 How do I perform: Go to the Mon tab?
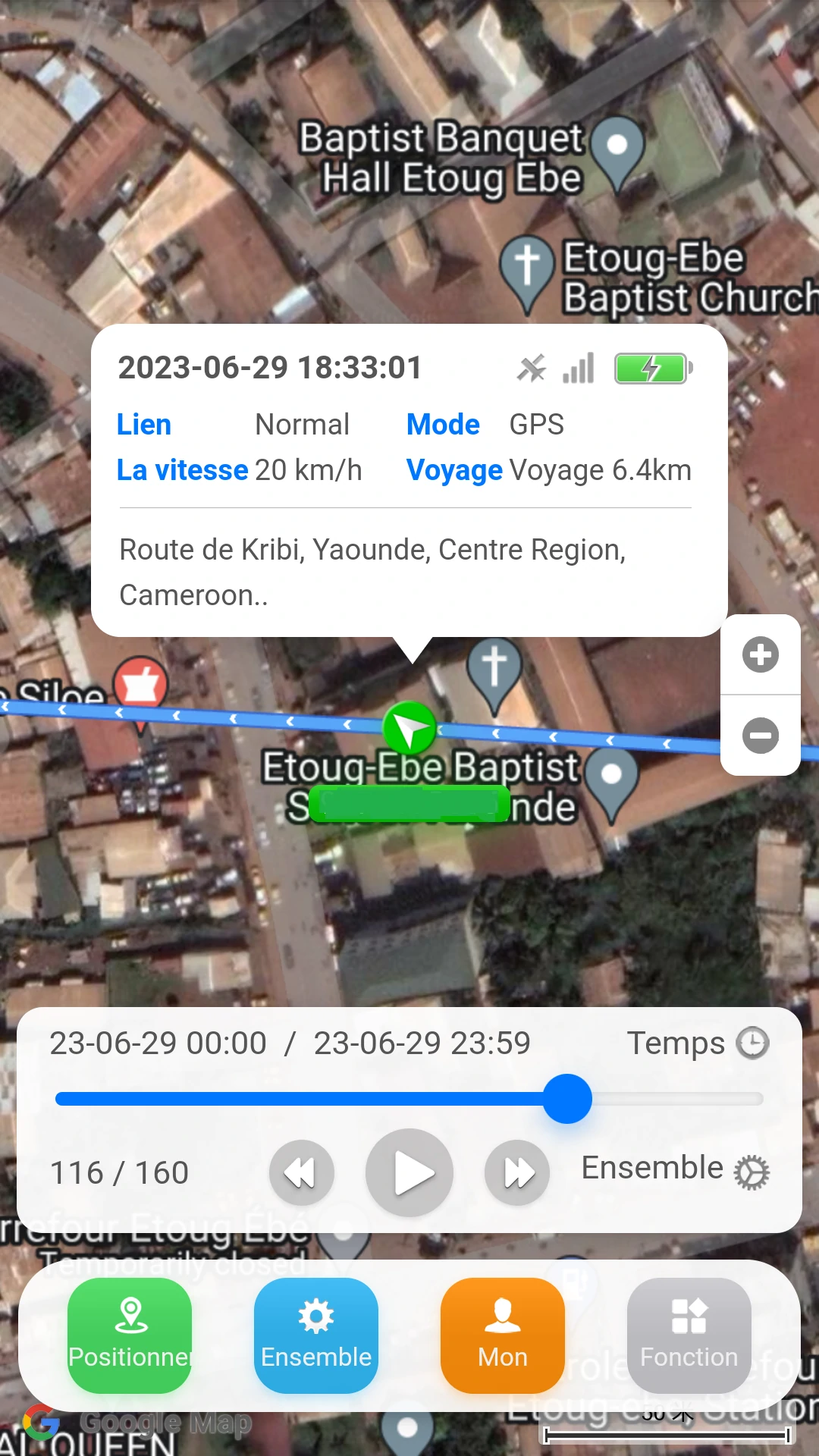pos(503,1335)
